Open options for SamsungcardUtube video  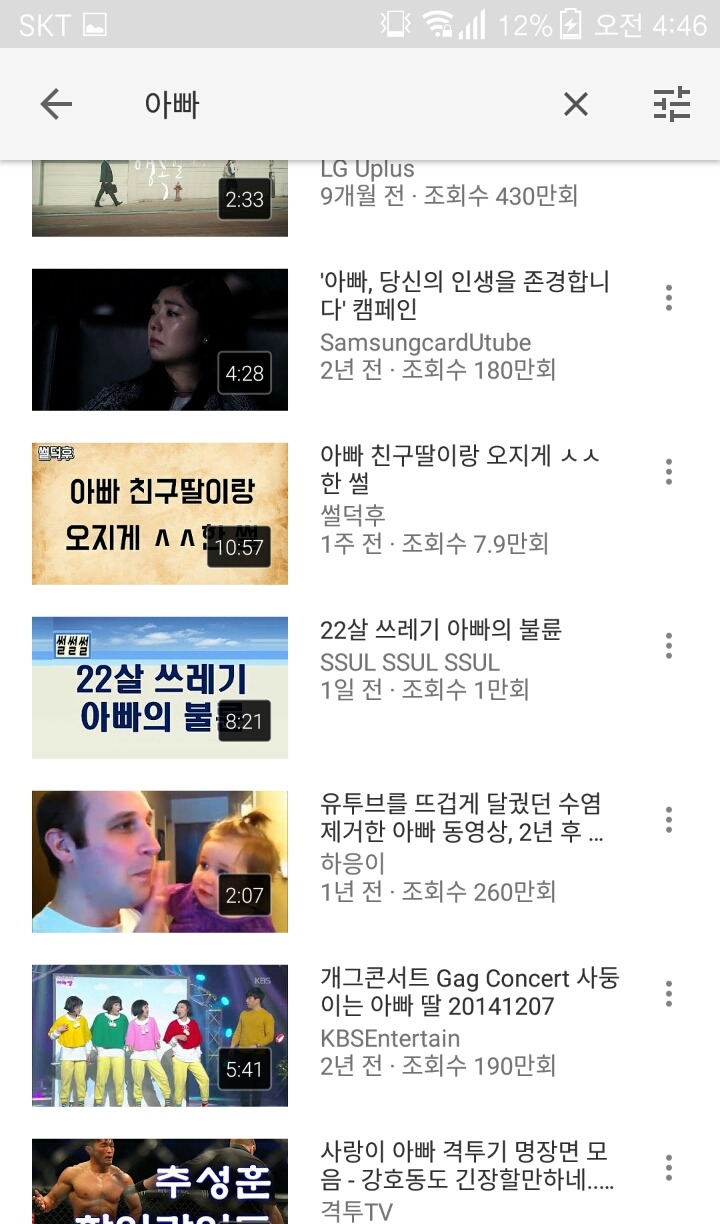(x=669, y=297)
